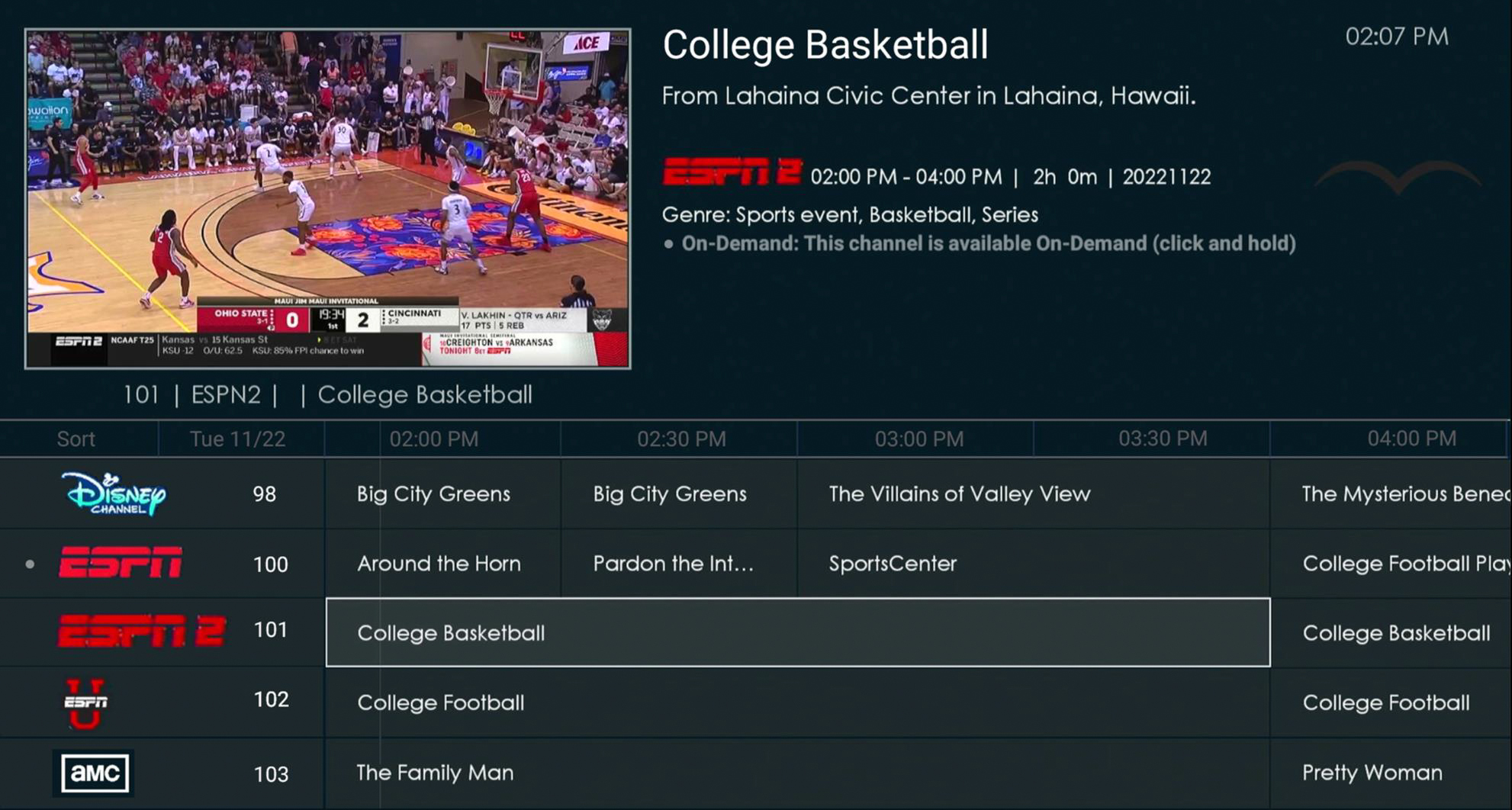This screenshot has width=1512, height=810.
Task: Open The Family Man on AMC
Action: coord(797,773)
